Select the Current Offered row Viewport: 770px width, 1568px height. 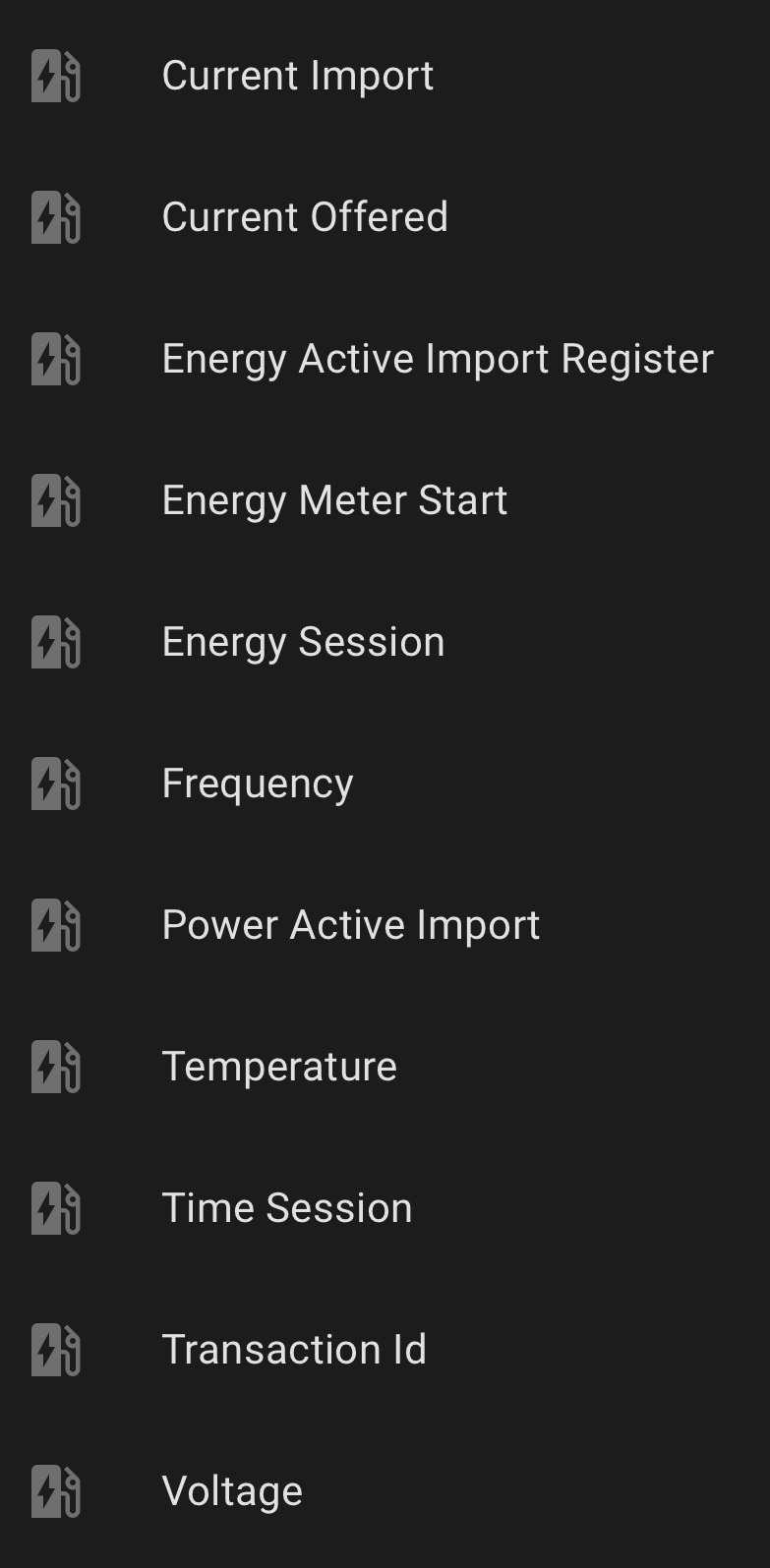point(305,218)
